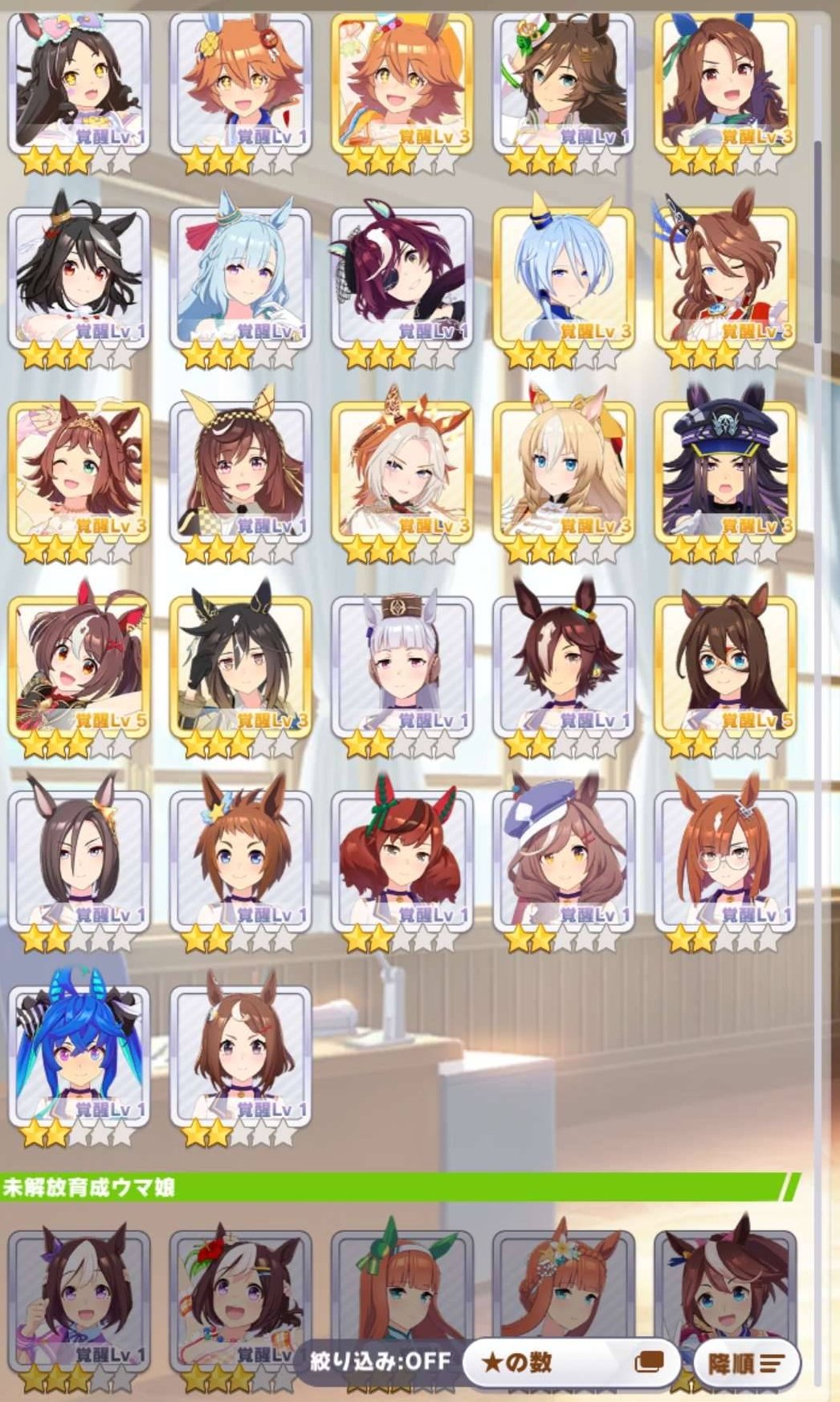
Task: Open the ★の数 sort dropdown
Action: coord(570,1361)
